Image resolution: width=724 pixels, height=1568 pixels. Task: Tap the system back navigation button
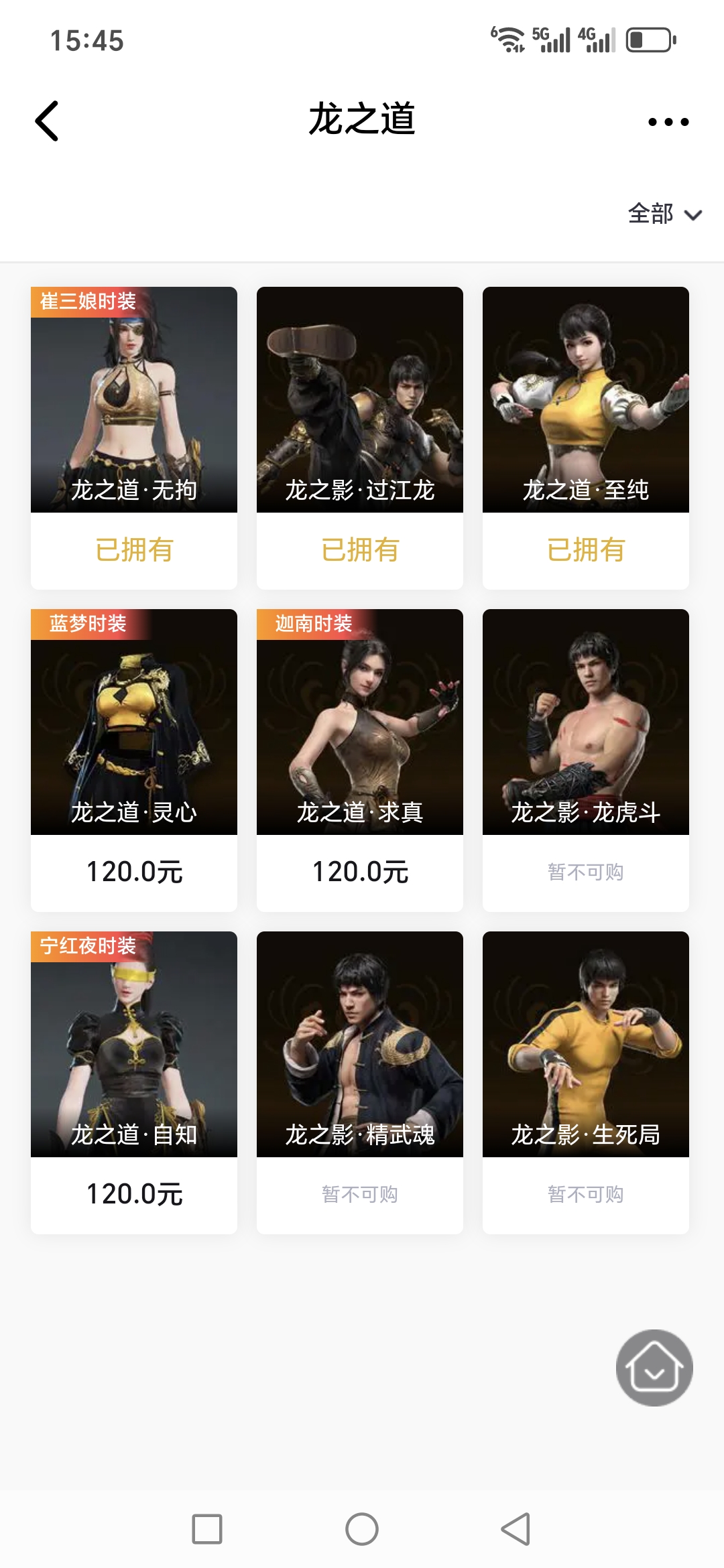tap(516, 1529)
